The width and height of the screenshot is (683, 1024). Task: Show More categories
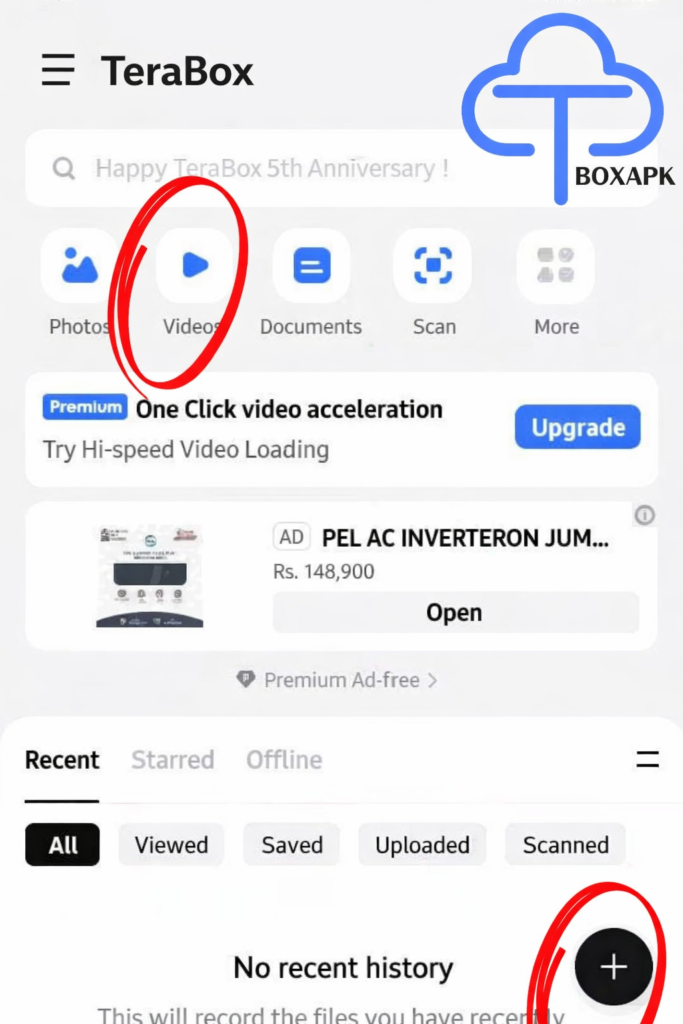coord(555,266)
